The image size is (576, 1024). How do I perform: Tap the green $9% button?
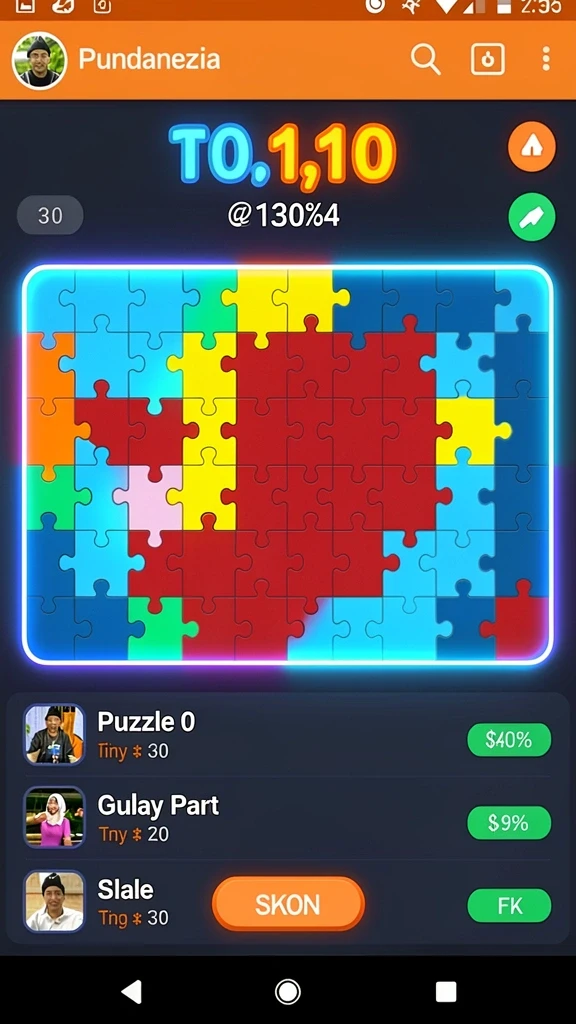[x=509, y=823]
